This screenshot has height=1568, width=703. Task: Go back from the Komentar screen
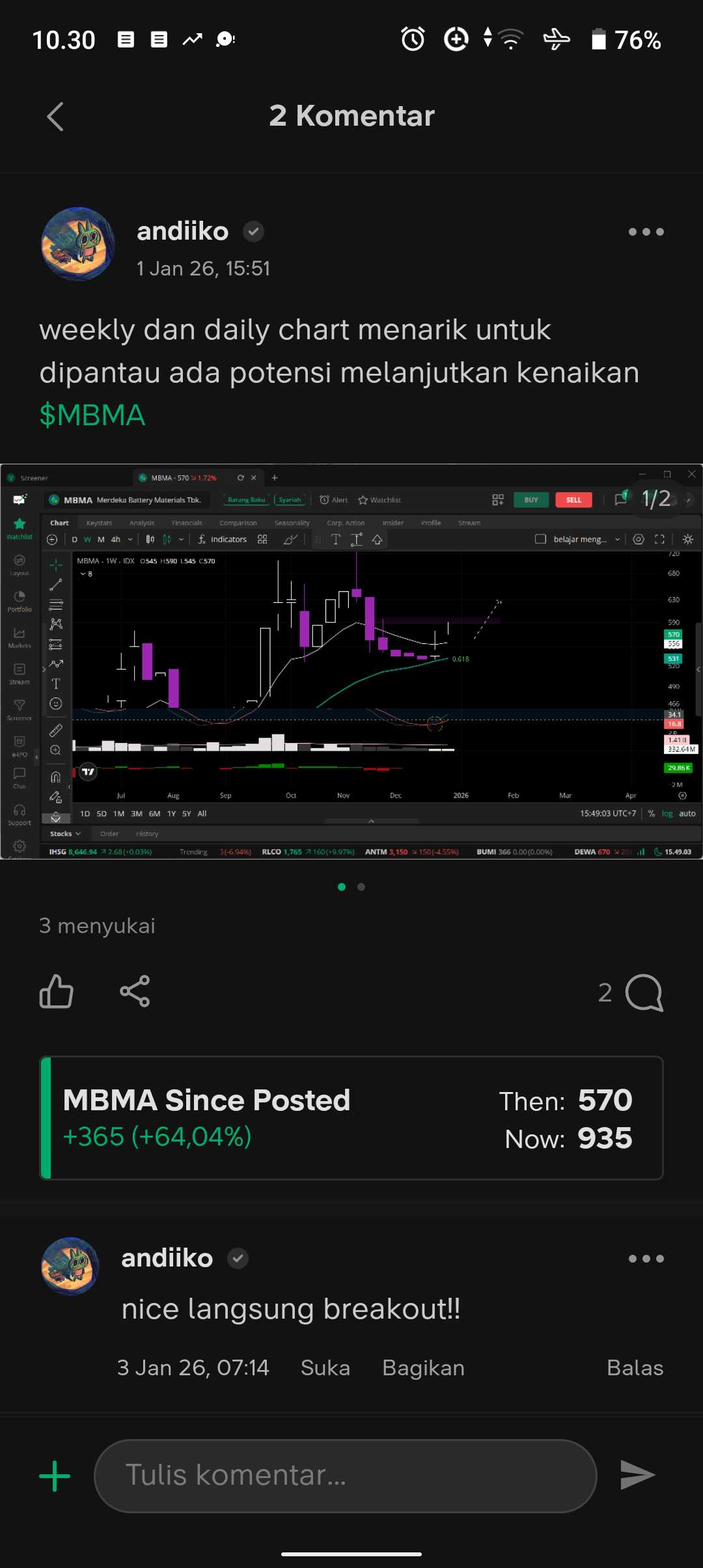tap(56, 117)
